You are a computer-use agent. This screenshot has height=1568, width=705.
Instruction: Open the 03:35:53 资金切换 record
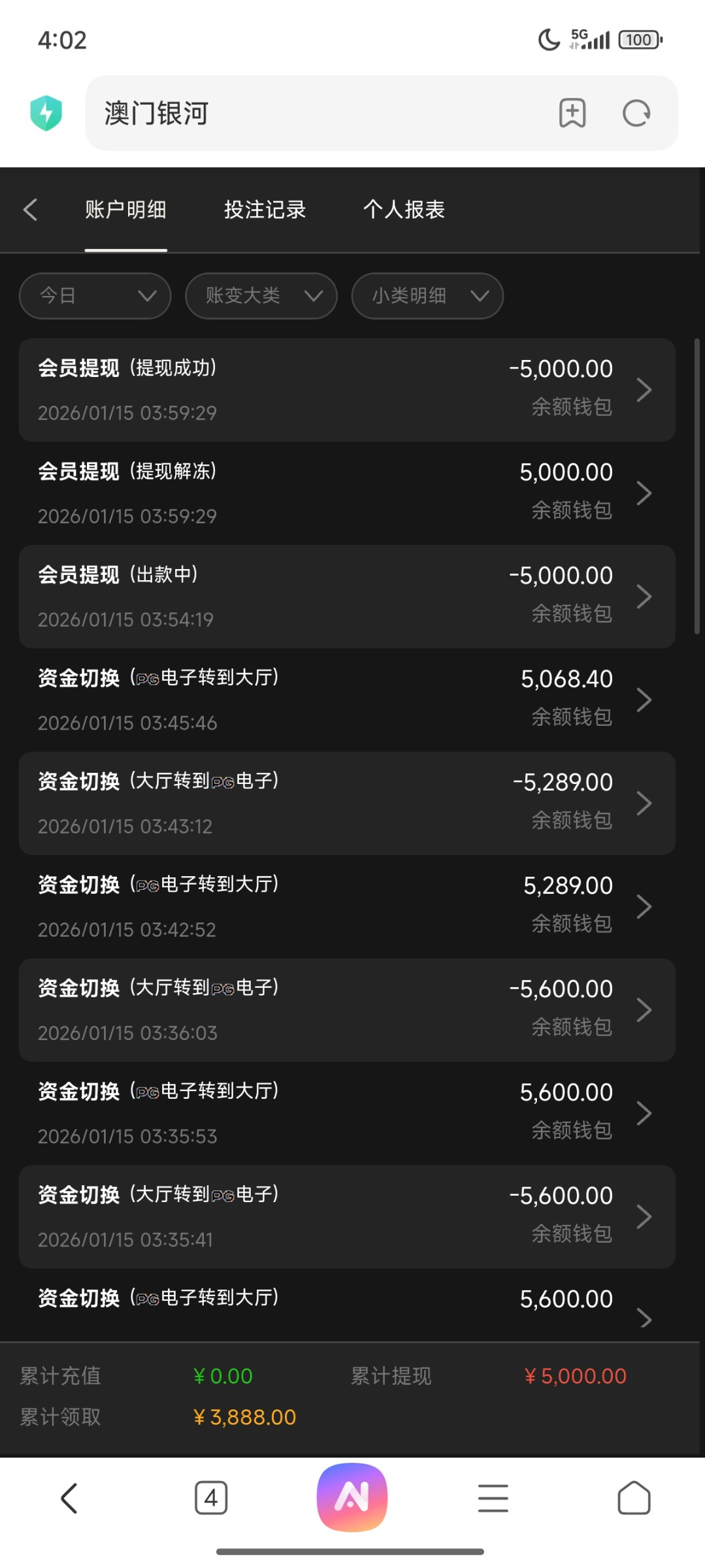click(346, 1113)
